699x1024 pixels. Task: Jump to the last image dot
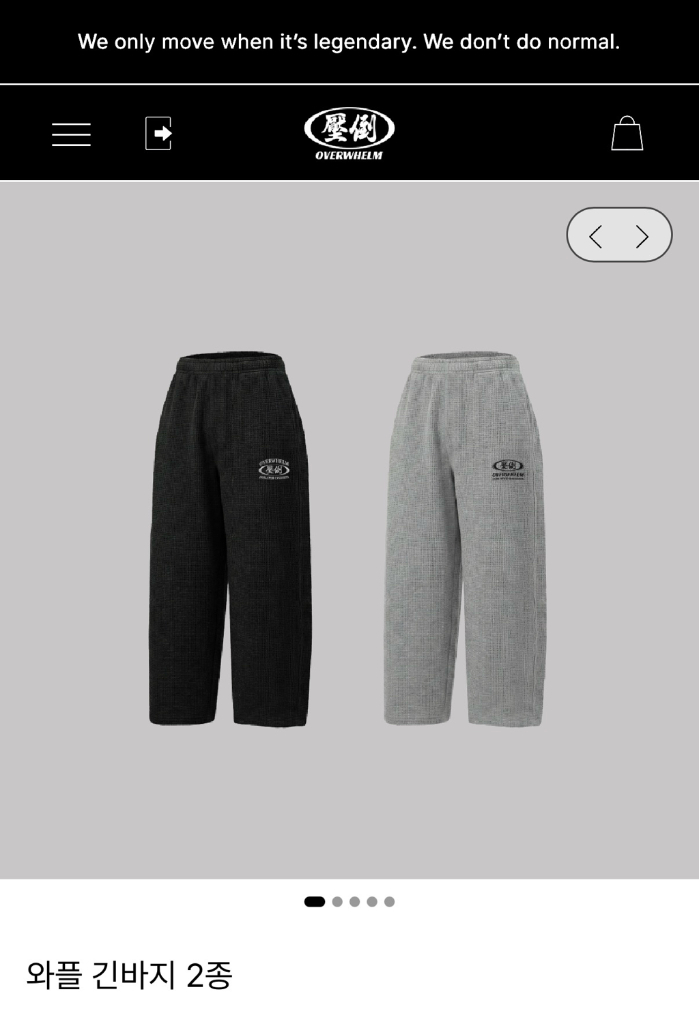tap(389, 901)
